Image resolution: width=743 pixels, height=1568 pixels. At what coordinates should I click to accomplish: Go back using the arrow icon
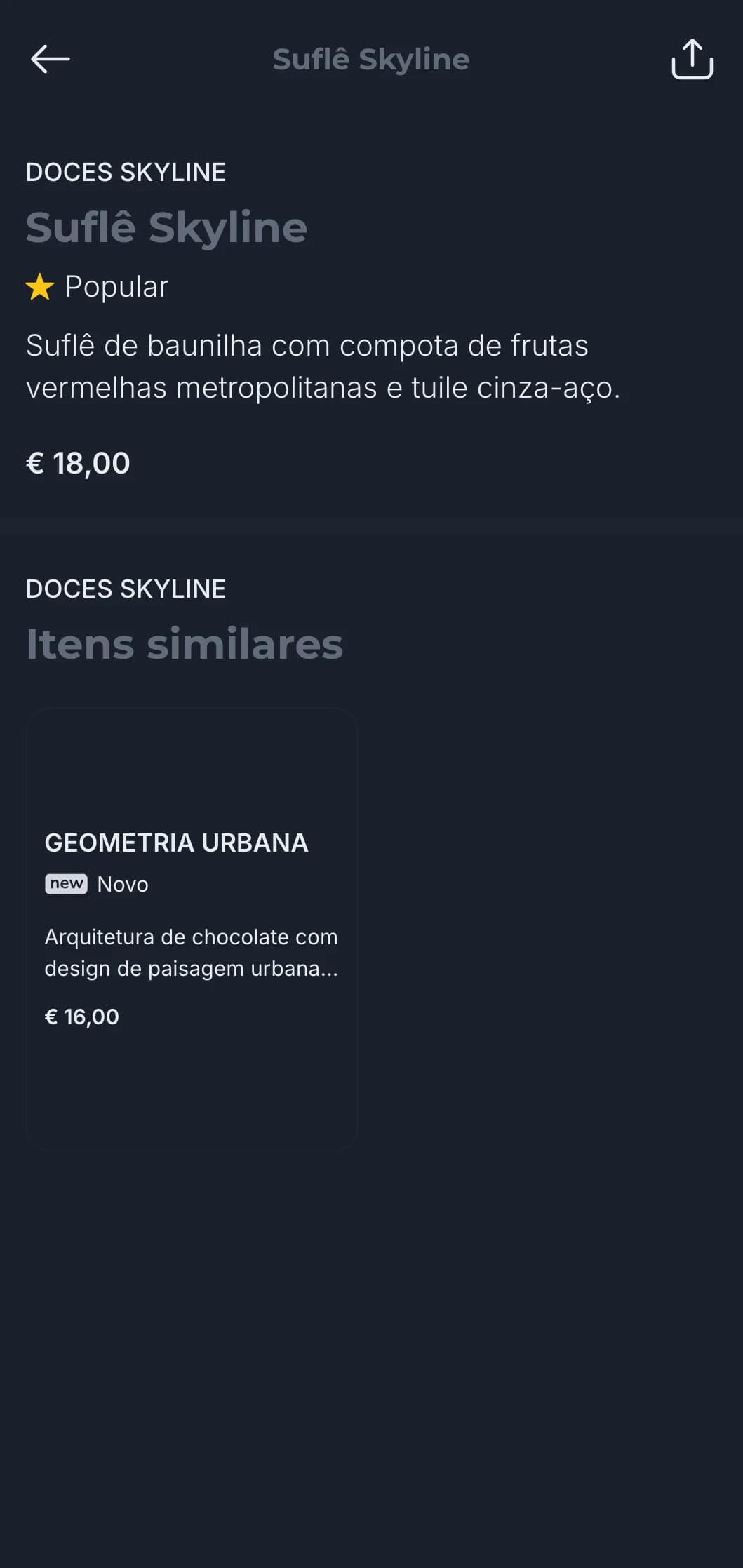point(51,59)
